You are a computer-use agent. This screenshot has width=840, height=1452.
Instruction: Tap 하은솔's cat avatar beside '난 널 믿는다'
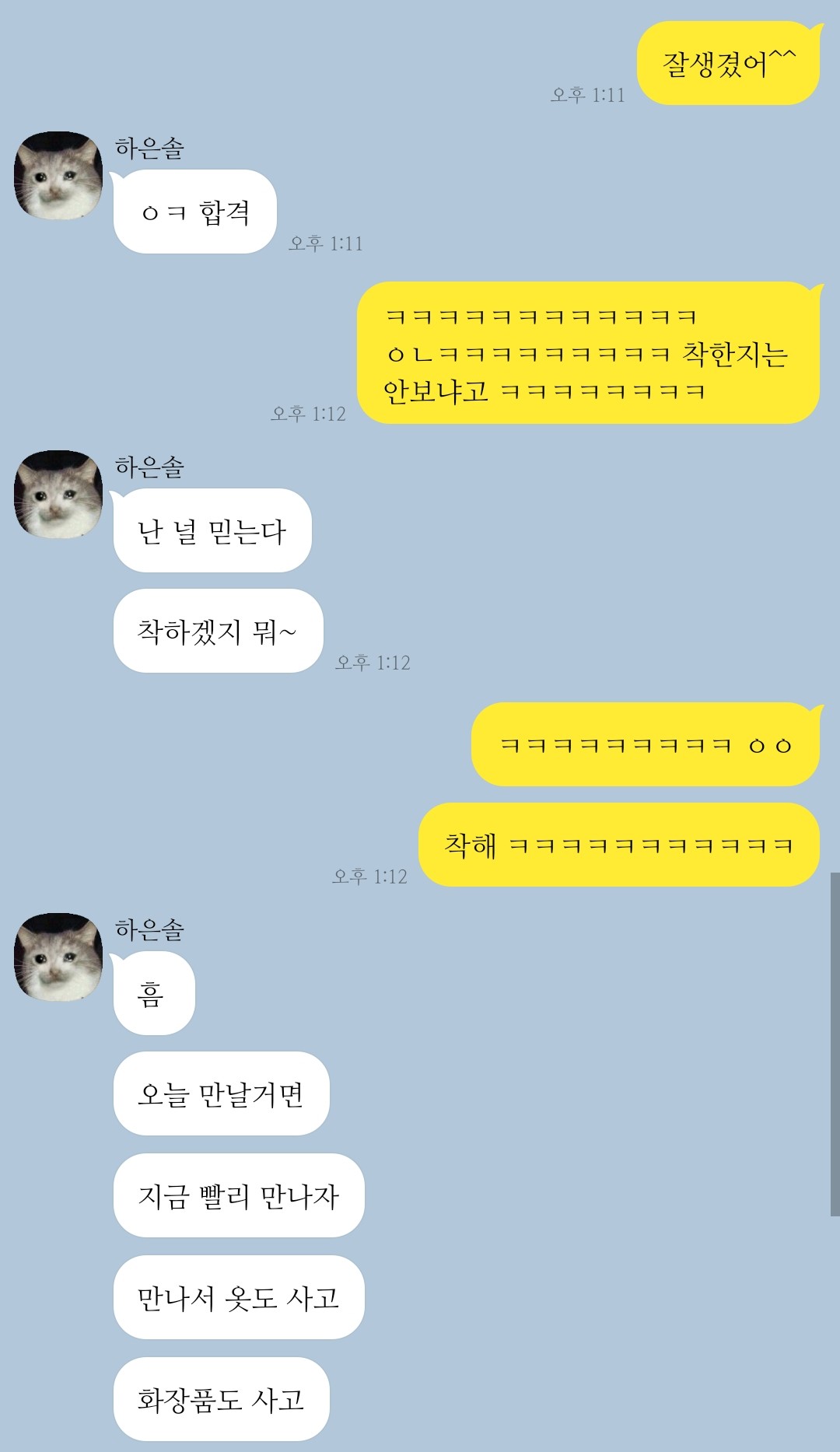(58, 495)
